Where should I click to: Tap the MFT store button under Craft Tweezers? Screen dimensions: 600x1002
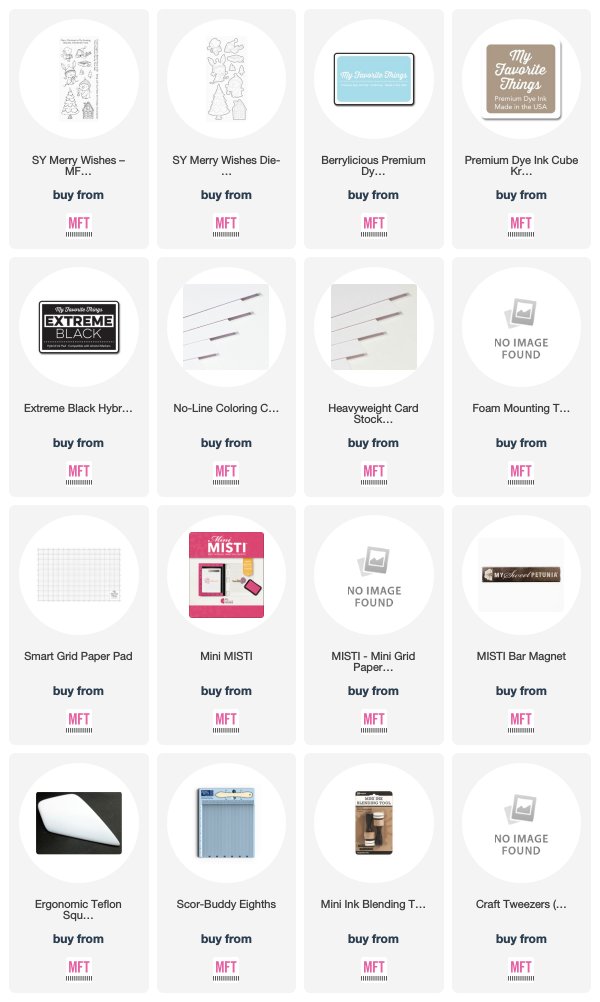coord(521,969)
